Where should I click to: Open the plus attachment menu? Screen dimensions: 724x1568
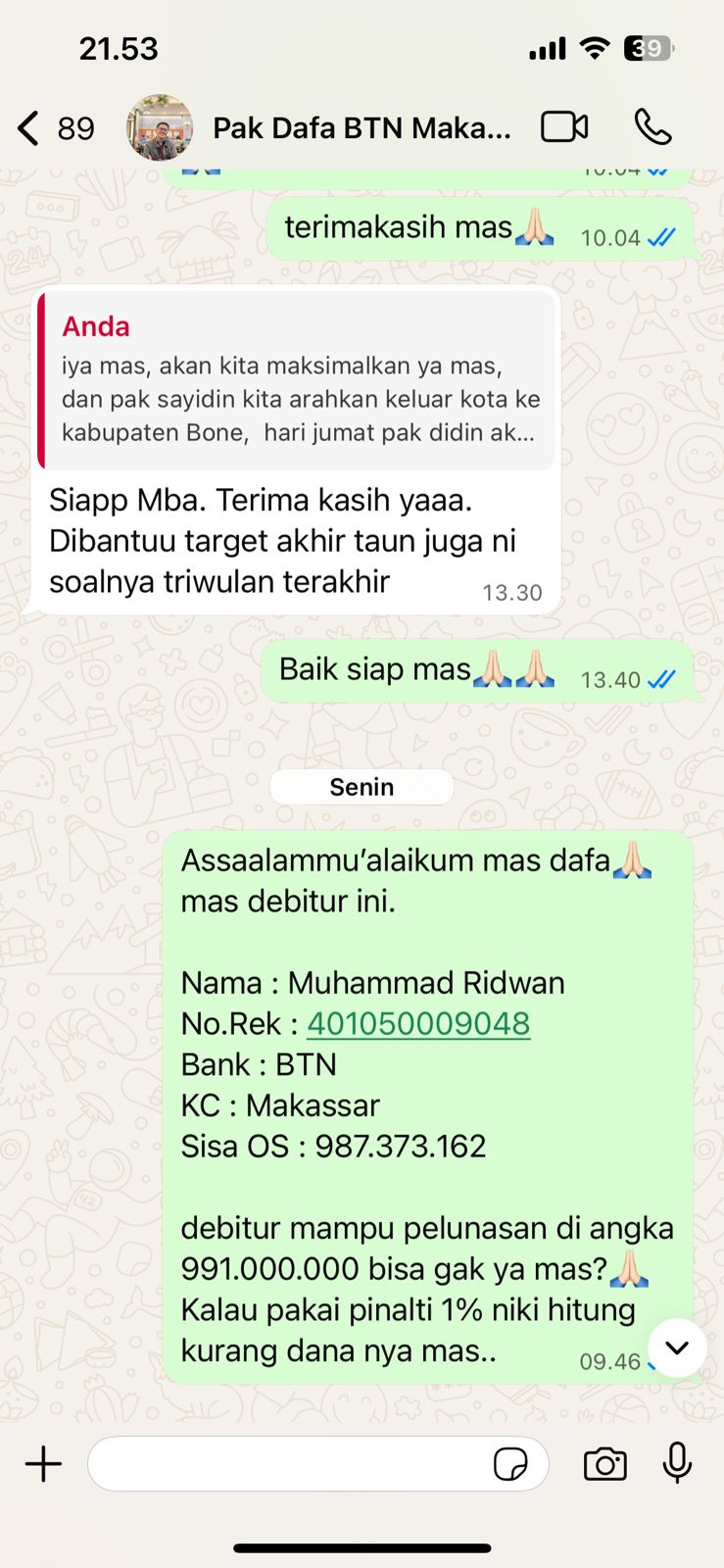(x=43, y=1464)
